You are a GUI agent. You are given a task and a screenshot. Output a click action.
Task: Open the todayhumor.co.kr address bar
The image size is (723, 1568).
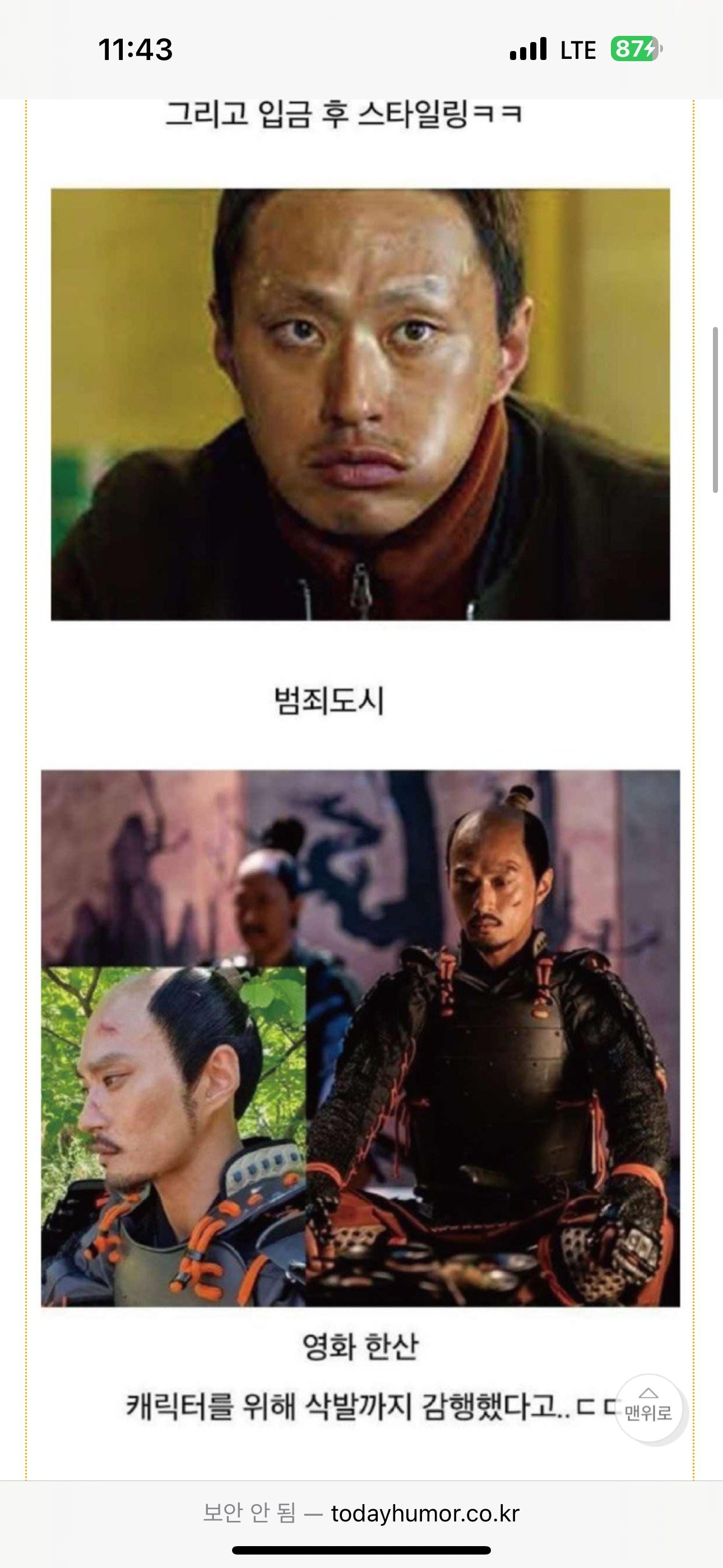361,1513
